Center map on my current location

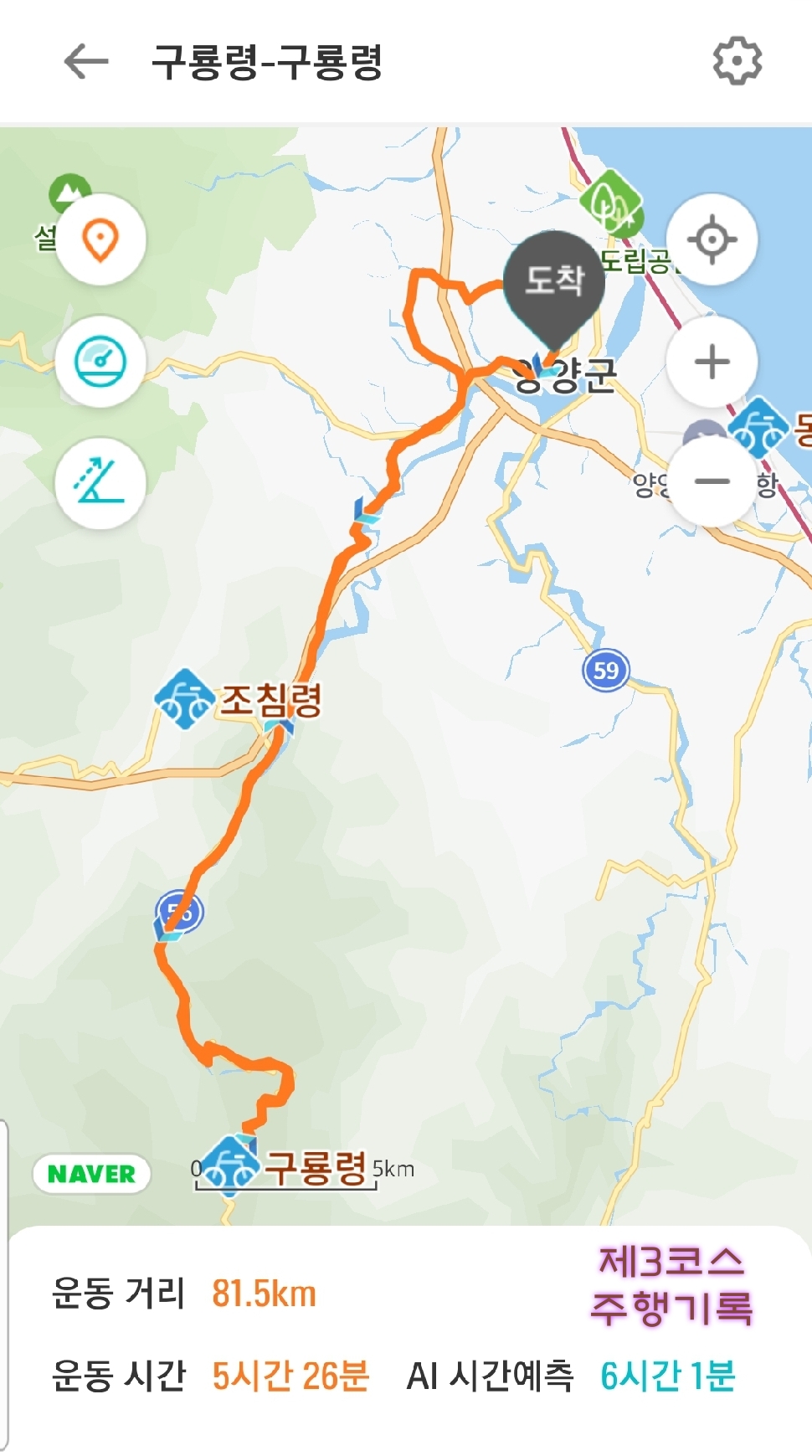click(x=712, y=239)
